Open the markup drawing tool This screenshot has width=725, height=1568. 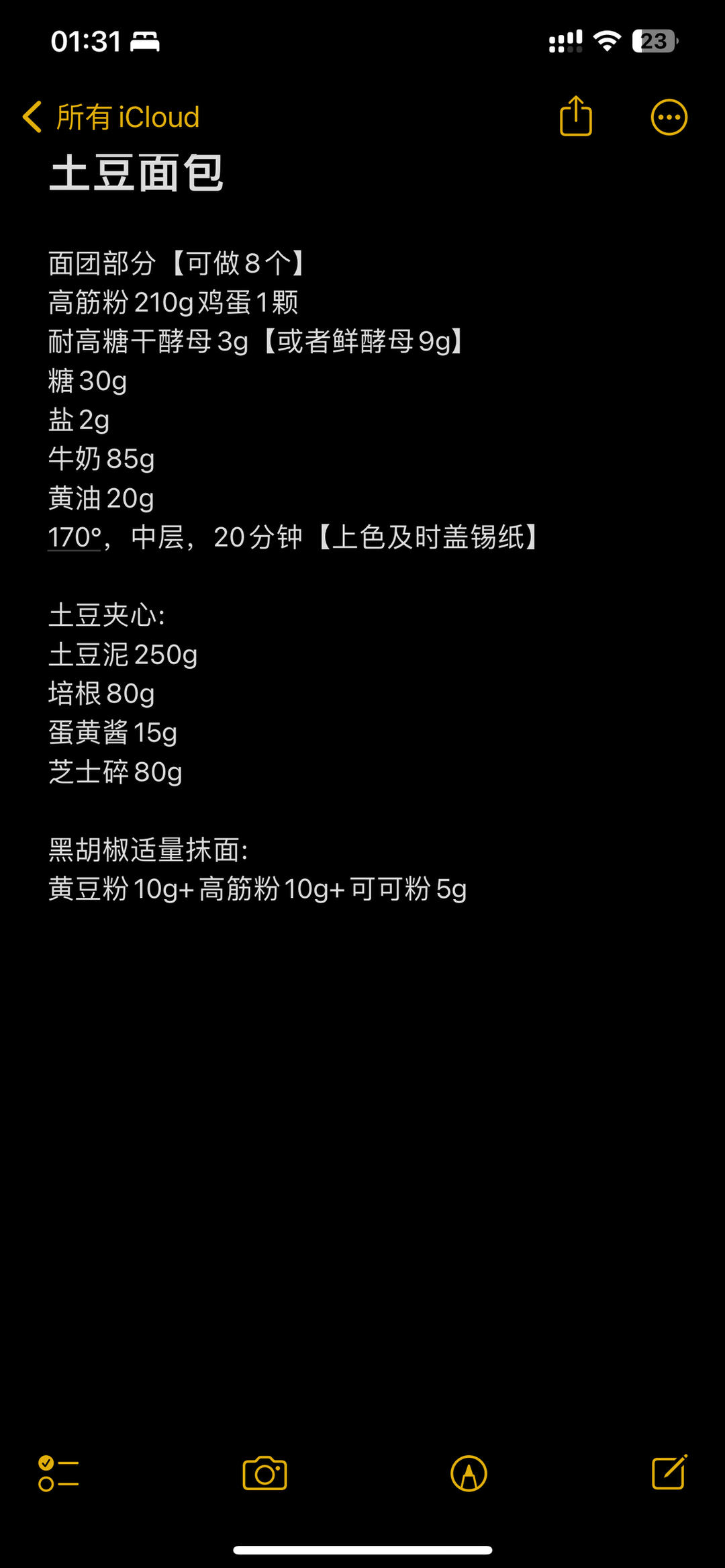pyautogui.click(x=469, y=1474)
